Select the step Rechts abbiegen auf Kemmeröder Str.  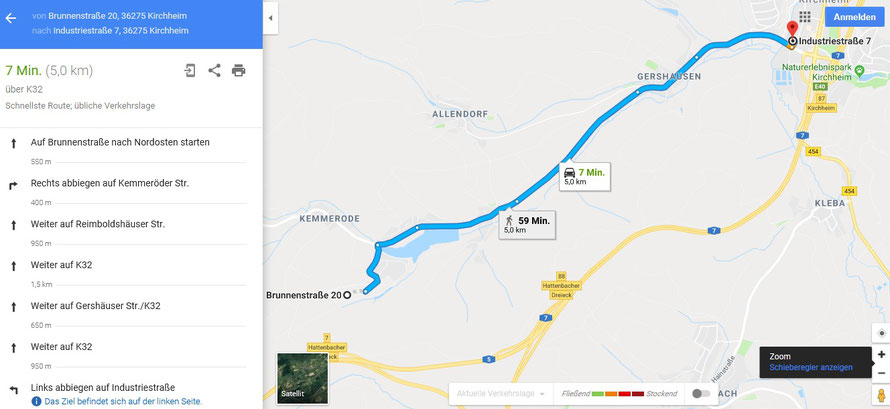[110, 183]
